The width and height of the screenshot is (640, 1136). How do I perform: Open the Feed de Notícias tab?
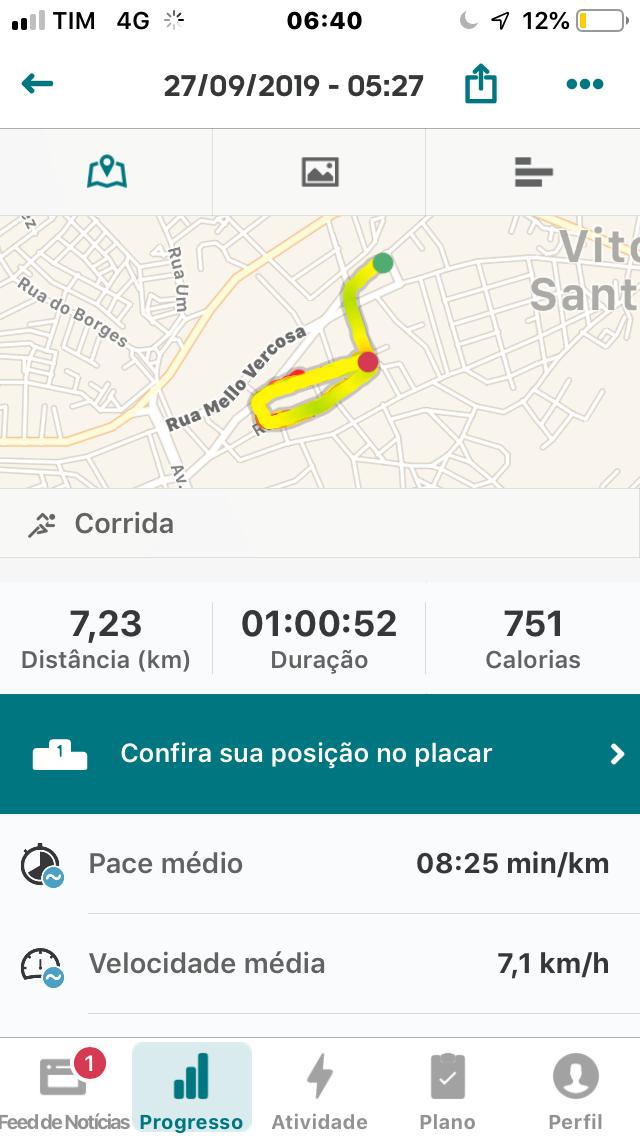[x=65, y=1088]
